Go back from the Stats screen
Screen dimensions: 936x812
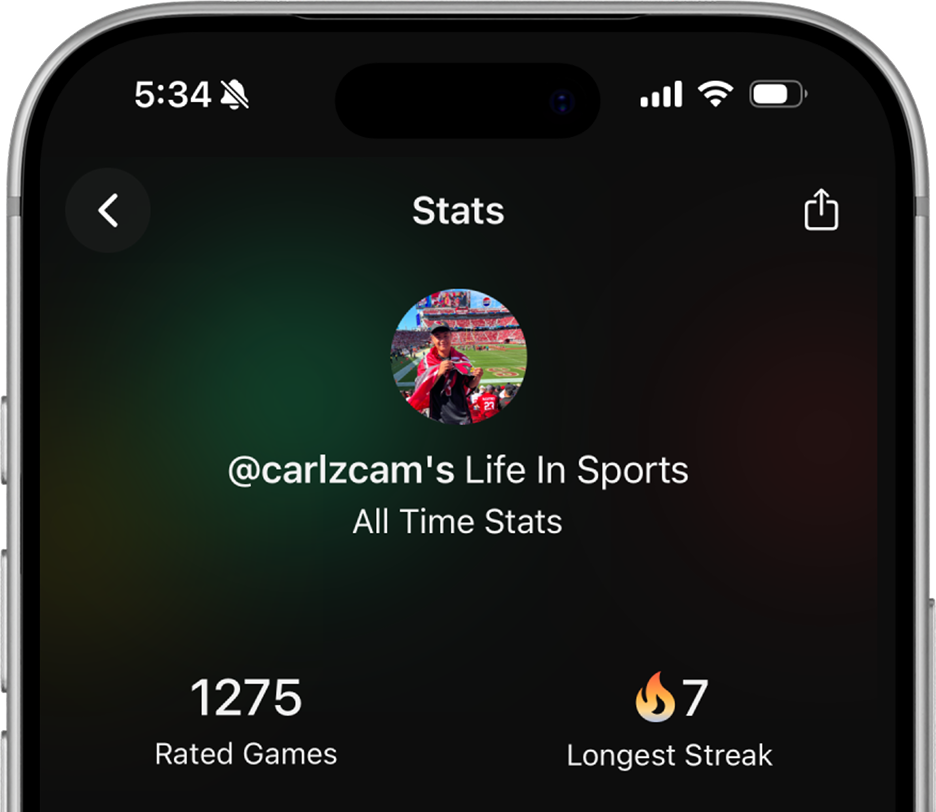pyautogui.click(x=108, y=210)
